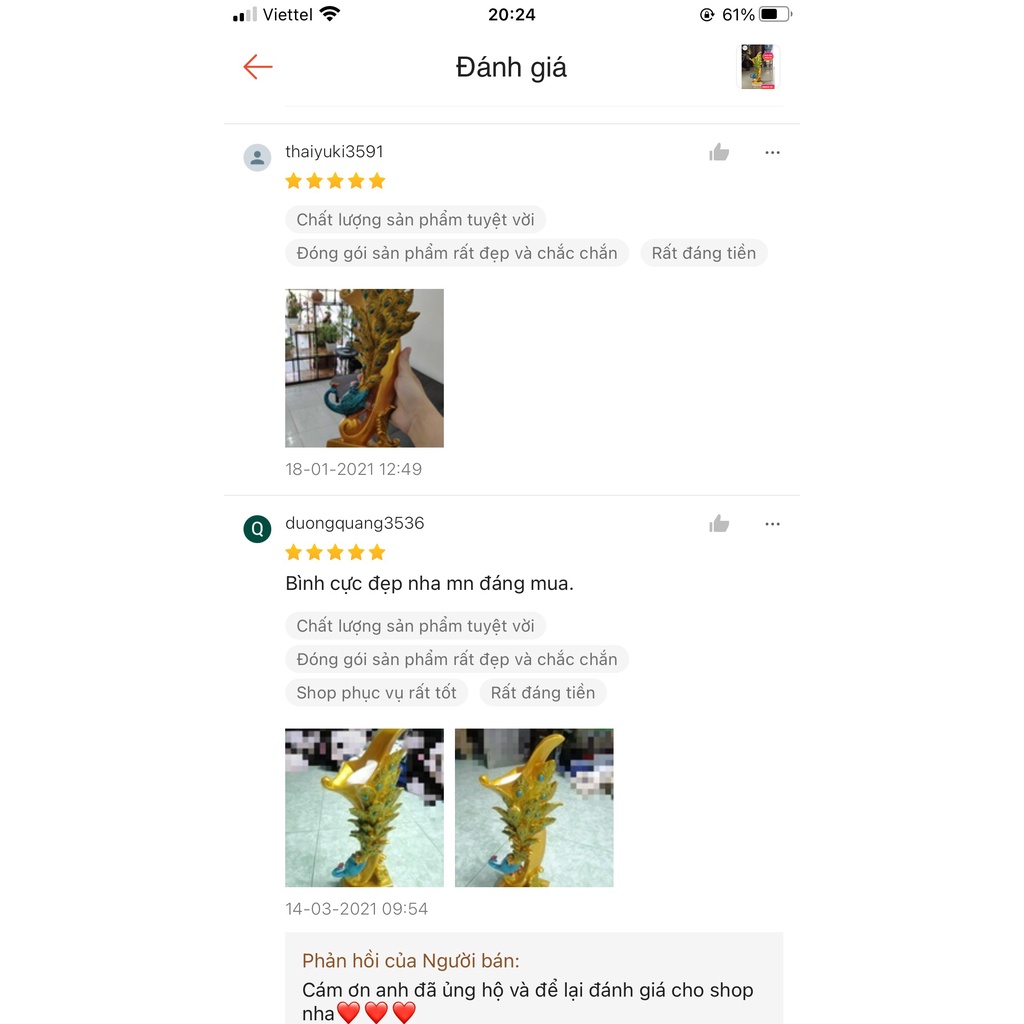Like duongquang3536's review

click(719, 524)
